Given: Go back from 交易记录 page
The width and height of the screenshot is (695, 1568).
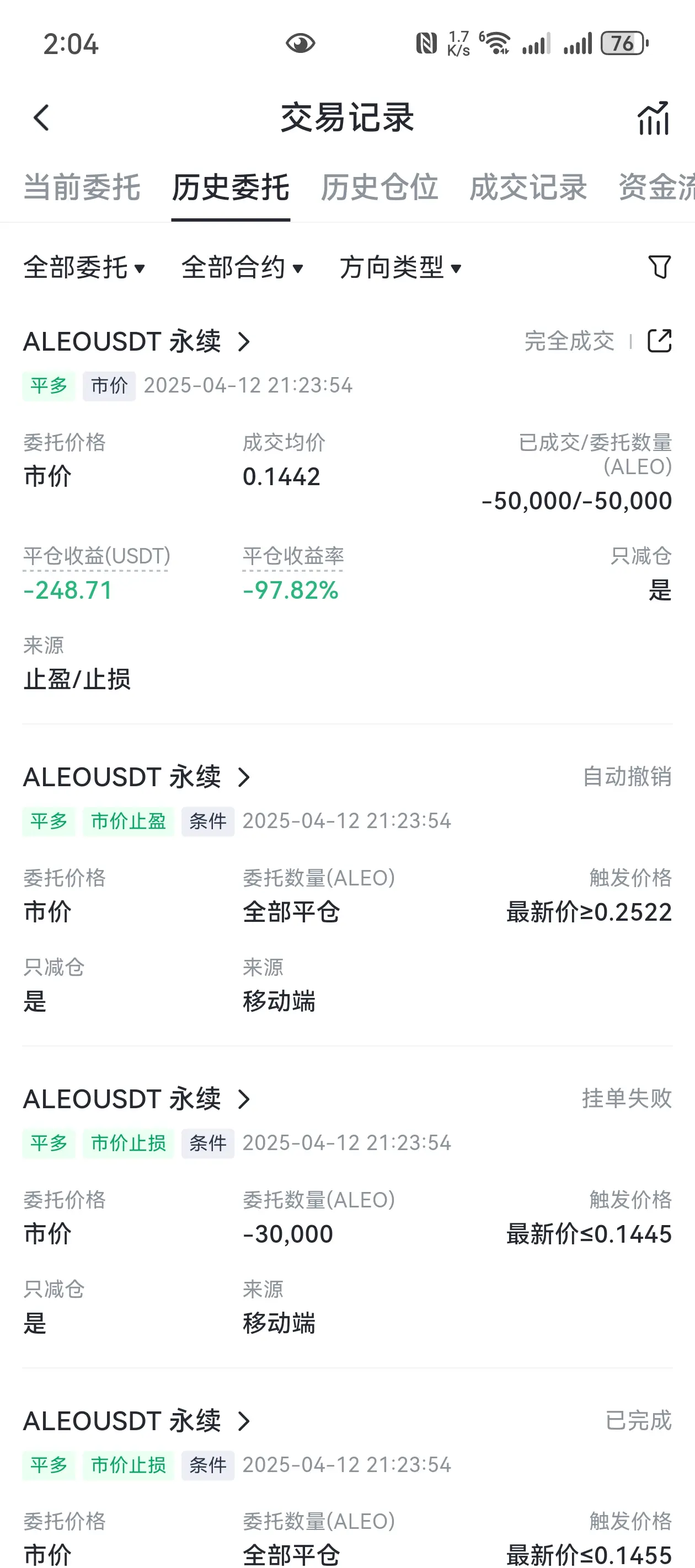Looking at the screenshot, I should coord(41,117).
